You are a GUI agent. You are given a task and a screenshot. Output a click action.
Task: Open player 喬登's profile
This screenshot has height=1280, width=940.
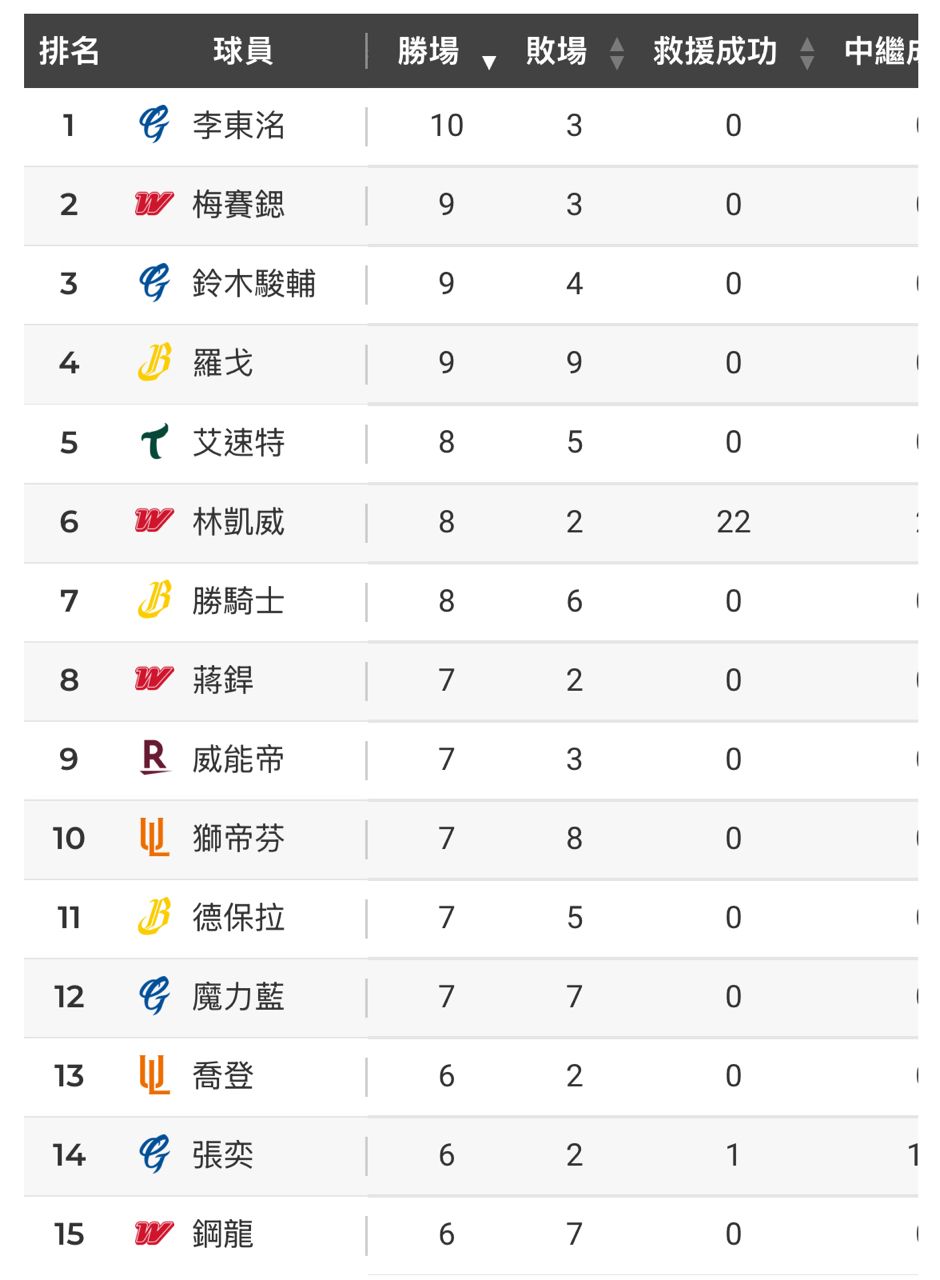tap(223, 1076)
